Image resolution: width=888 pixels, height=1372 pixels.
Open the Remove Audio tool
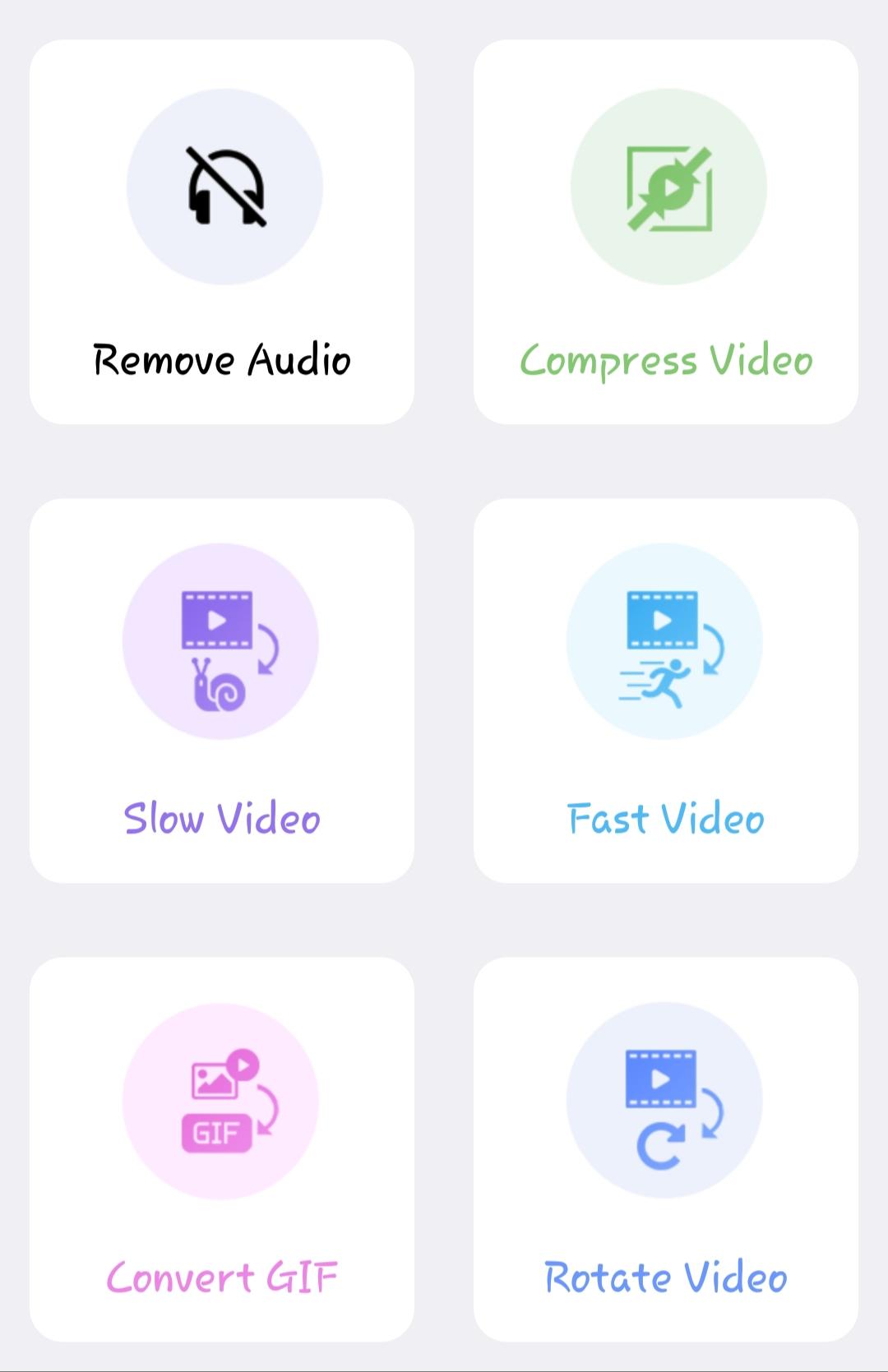222,232
